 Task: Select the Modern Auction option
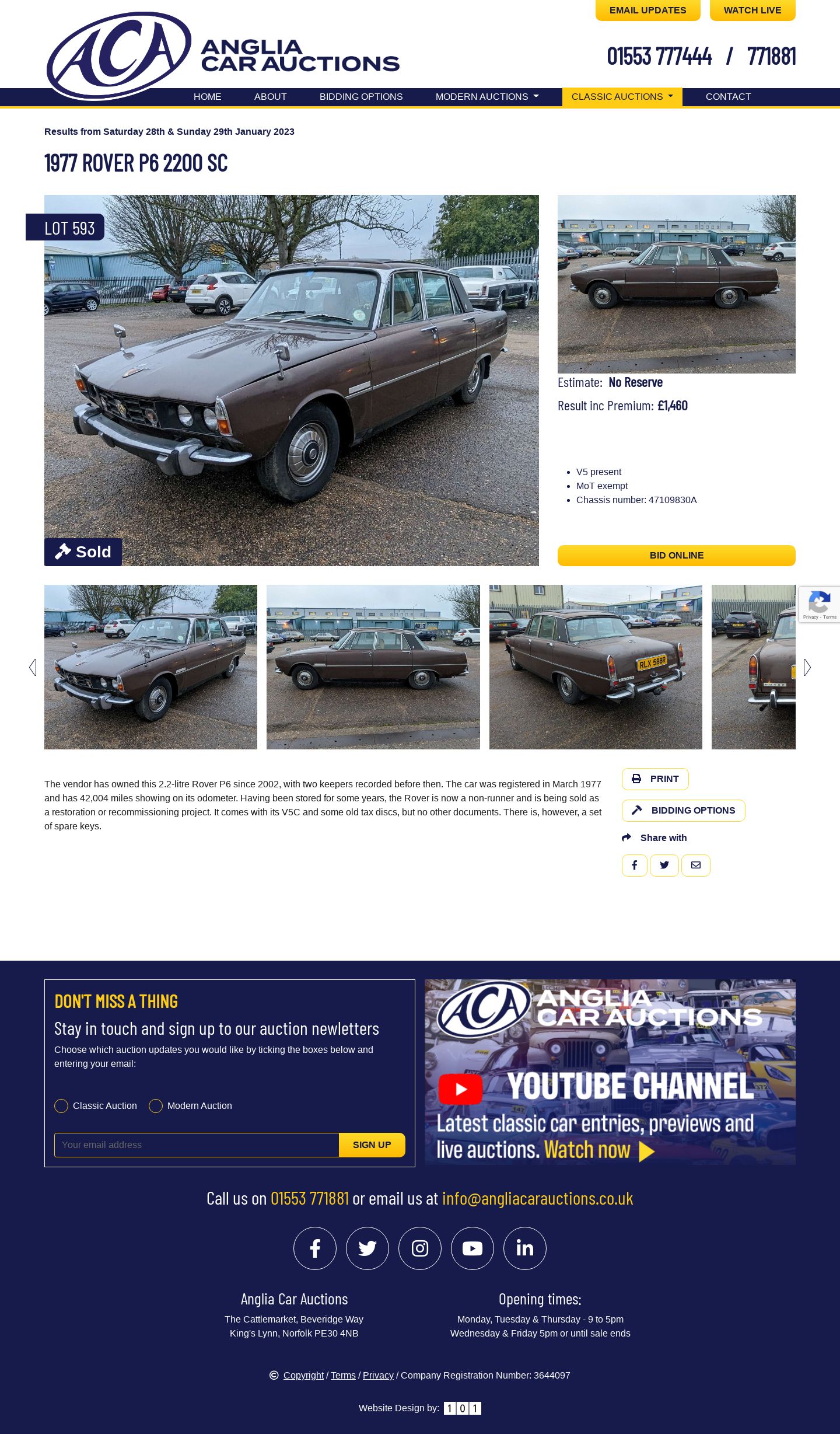pos(156,1106)
